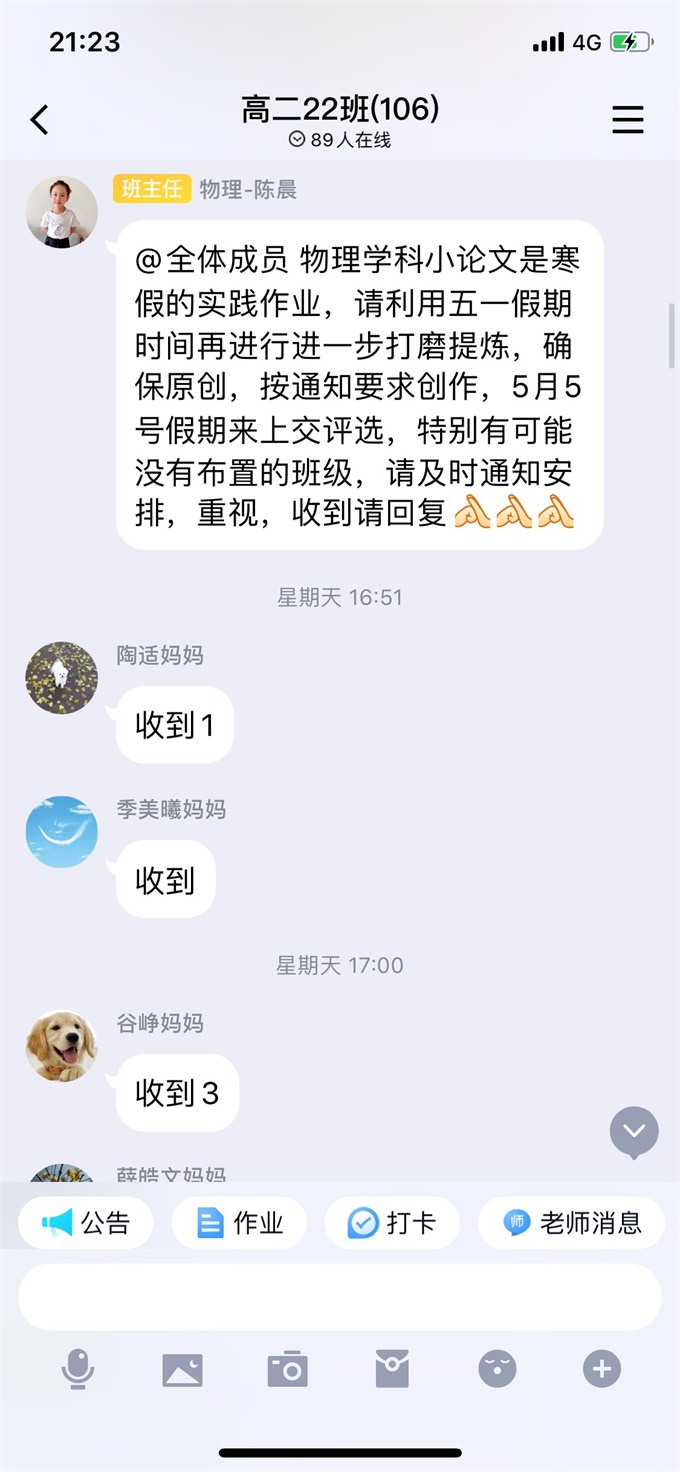680x1472 pixels.
Task: Open the camera to take a photo
Action: tap(287, 1369)
